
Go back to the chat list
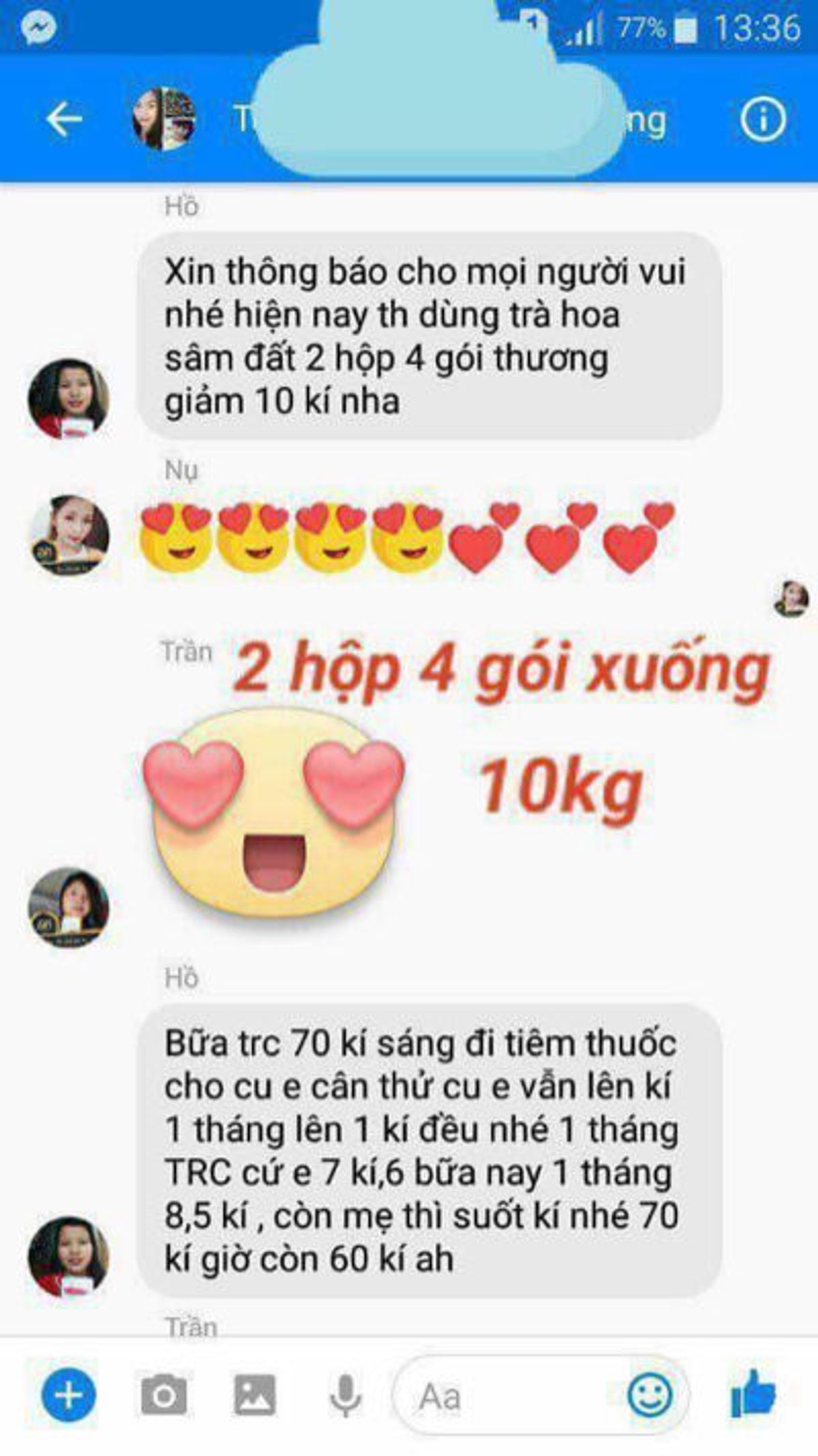pos(63,120)
